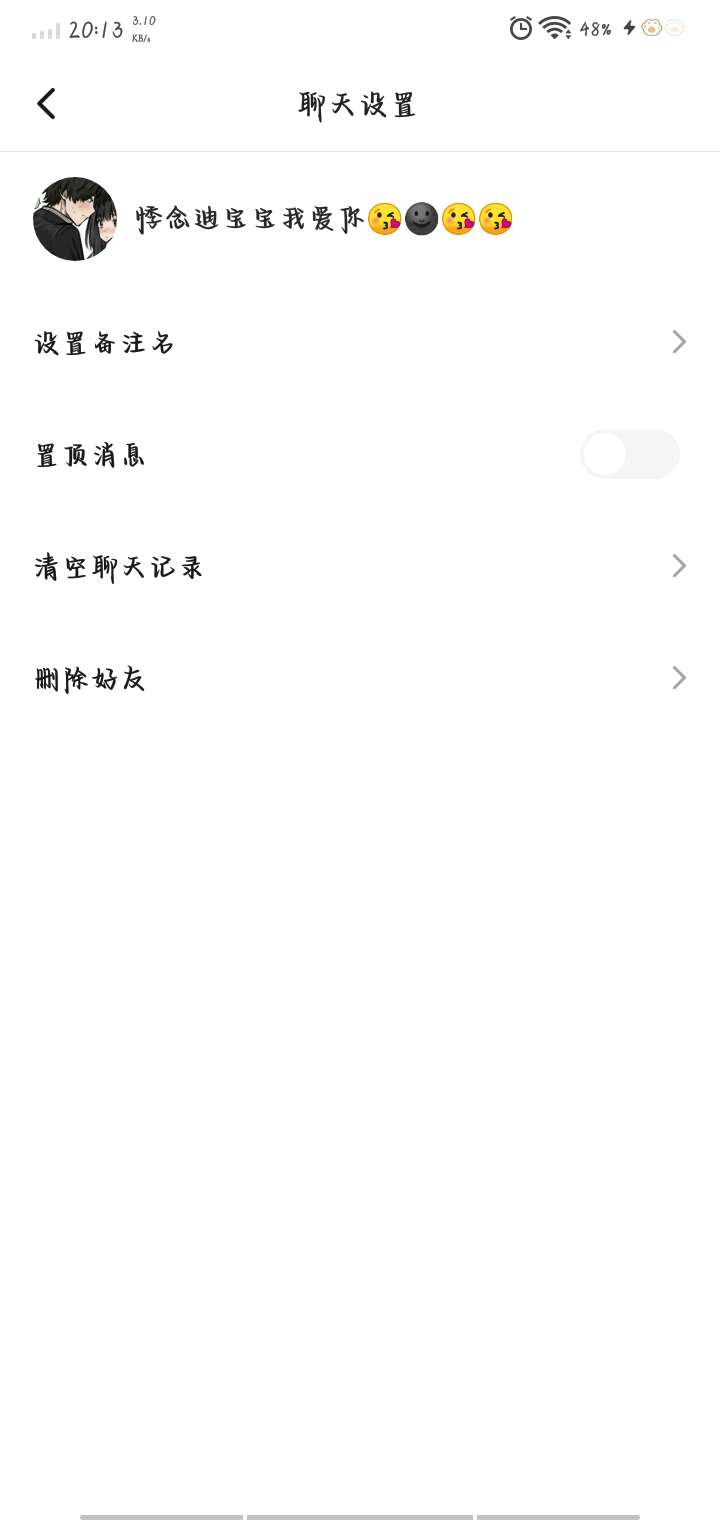Open 设置备注名 row
This screenshot has height=1520, width=720.
360,343
